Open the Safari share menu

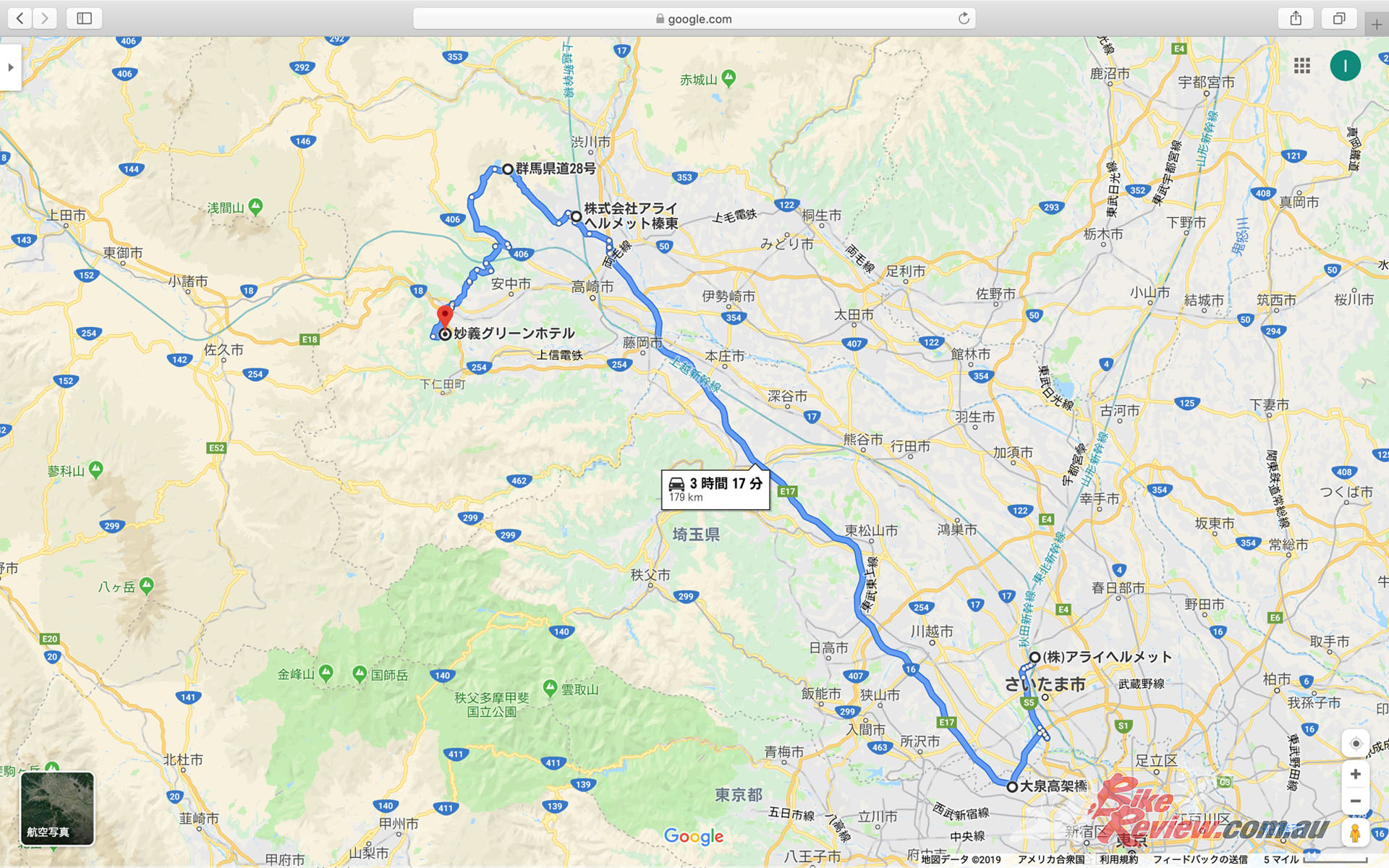click(1296, 18)
